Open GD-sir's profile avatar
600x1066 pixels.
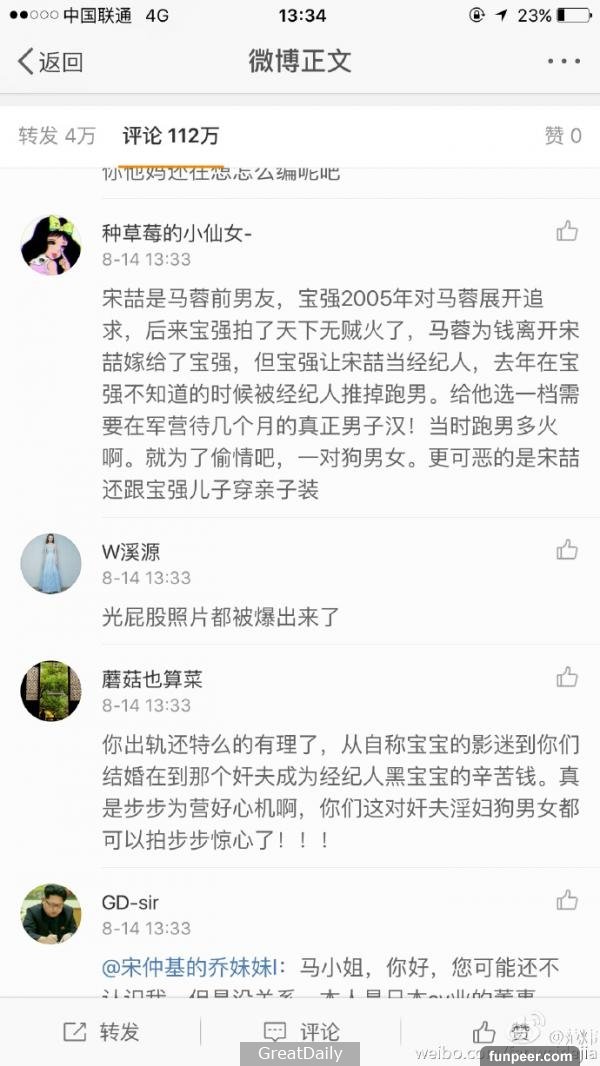click(x=51, y=913)
